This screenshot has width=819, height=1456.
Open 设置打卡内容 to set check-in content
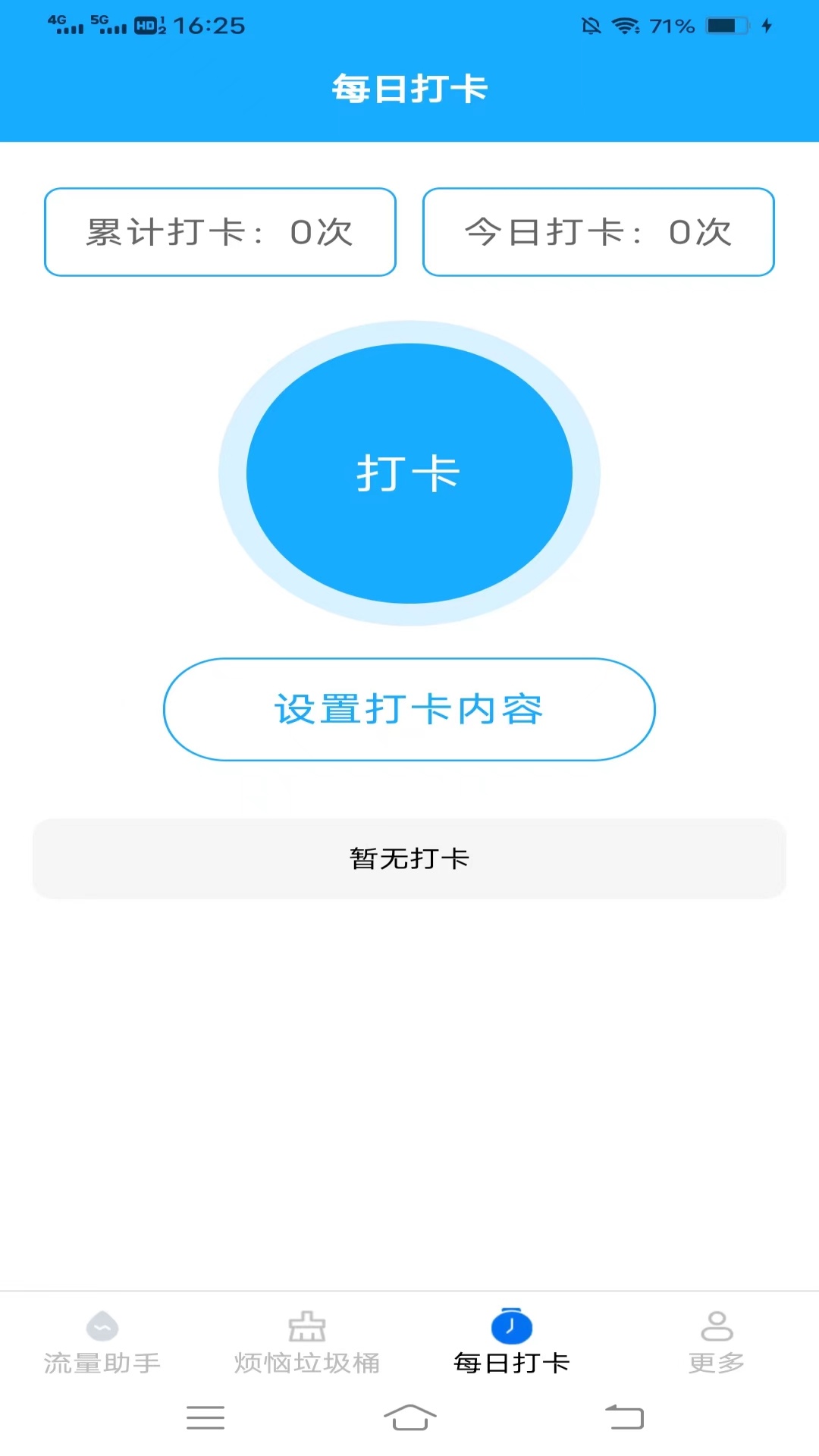409,709
